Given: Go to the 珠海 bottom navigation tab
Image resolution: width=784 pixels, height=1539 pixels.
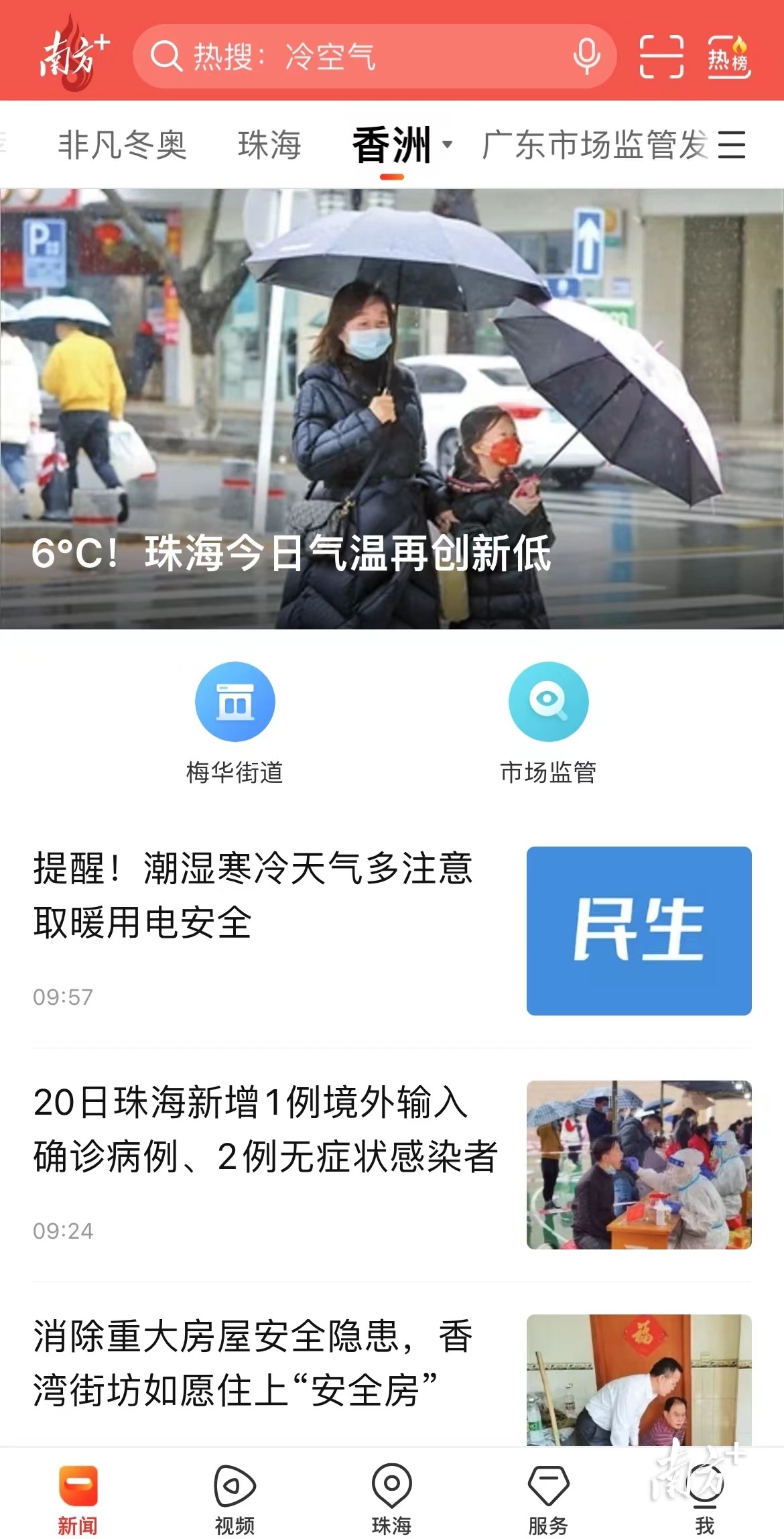Looking at the screenshot, I should [x=391, y=1499].
